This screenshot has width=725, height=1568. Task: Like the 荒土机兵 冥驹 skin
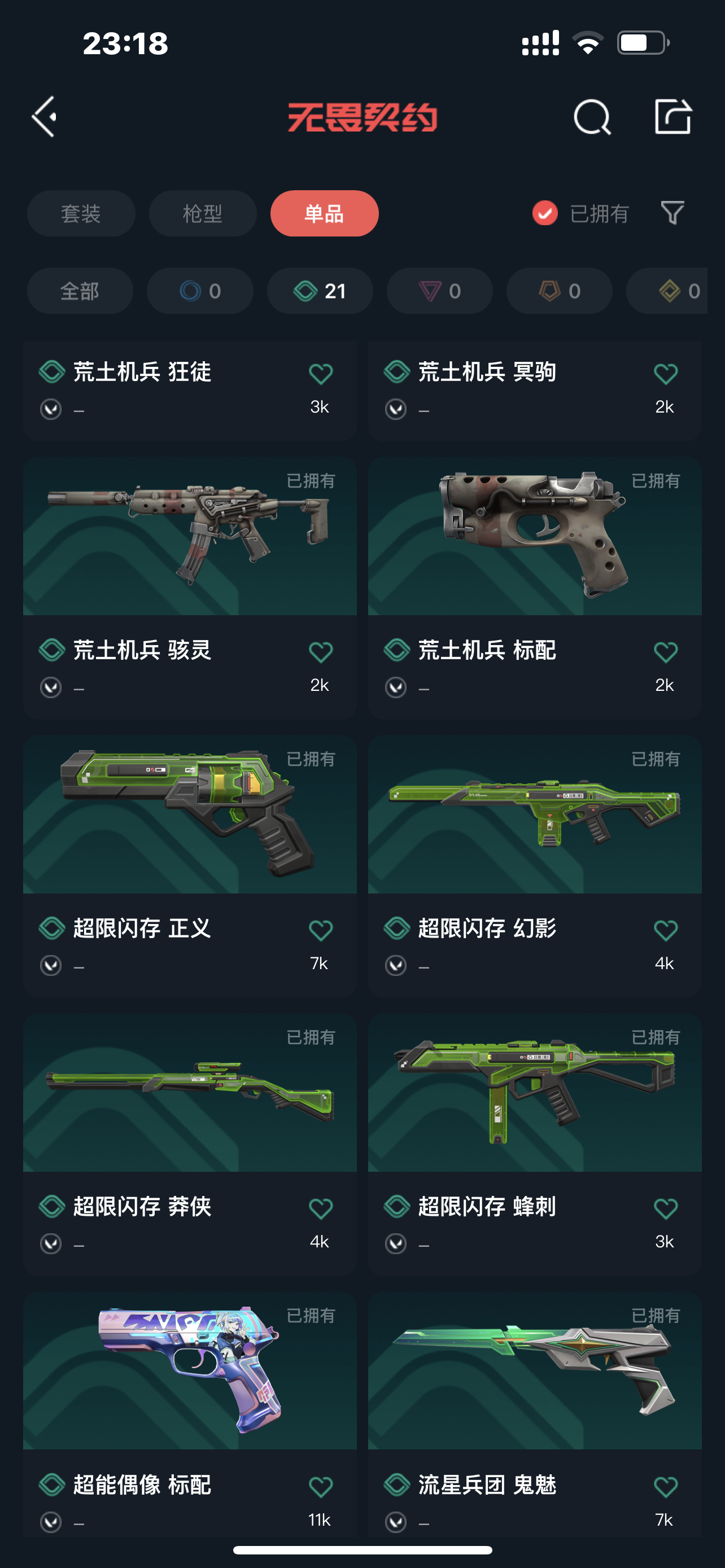[x=665, y=373]
